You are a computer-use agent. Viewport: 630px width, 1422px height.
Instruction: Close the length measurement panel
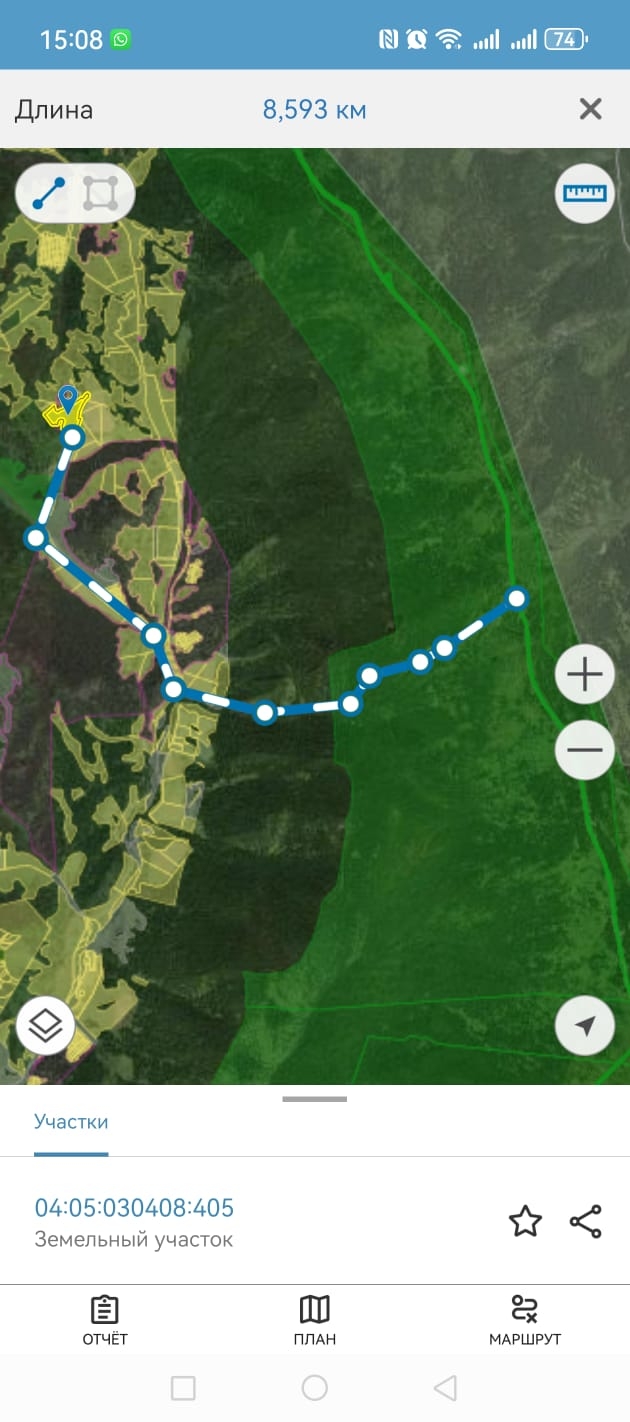pyautogui.click(x=591, y=109)
